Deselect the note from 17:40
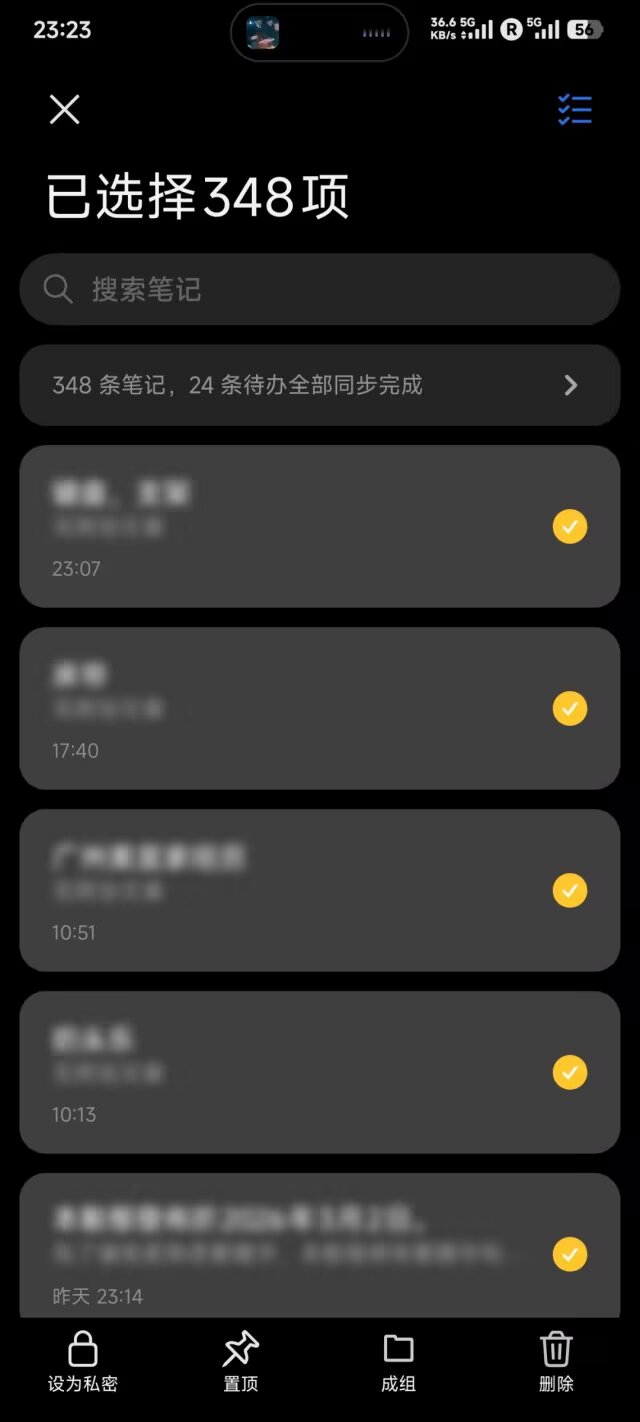The width and height of the screenshot is (640, 1422). 570,708
